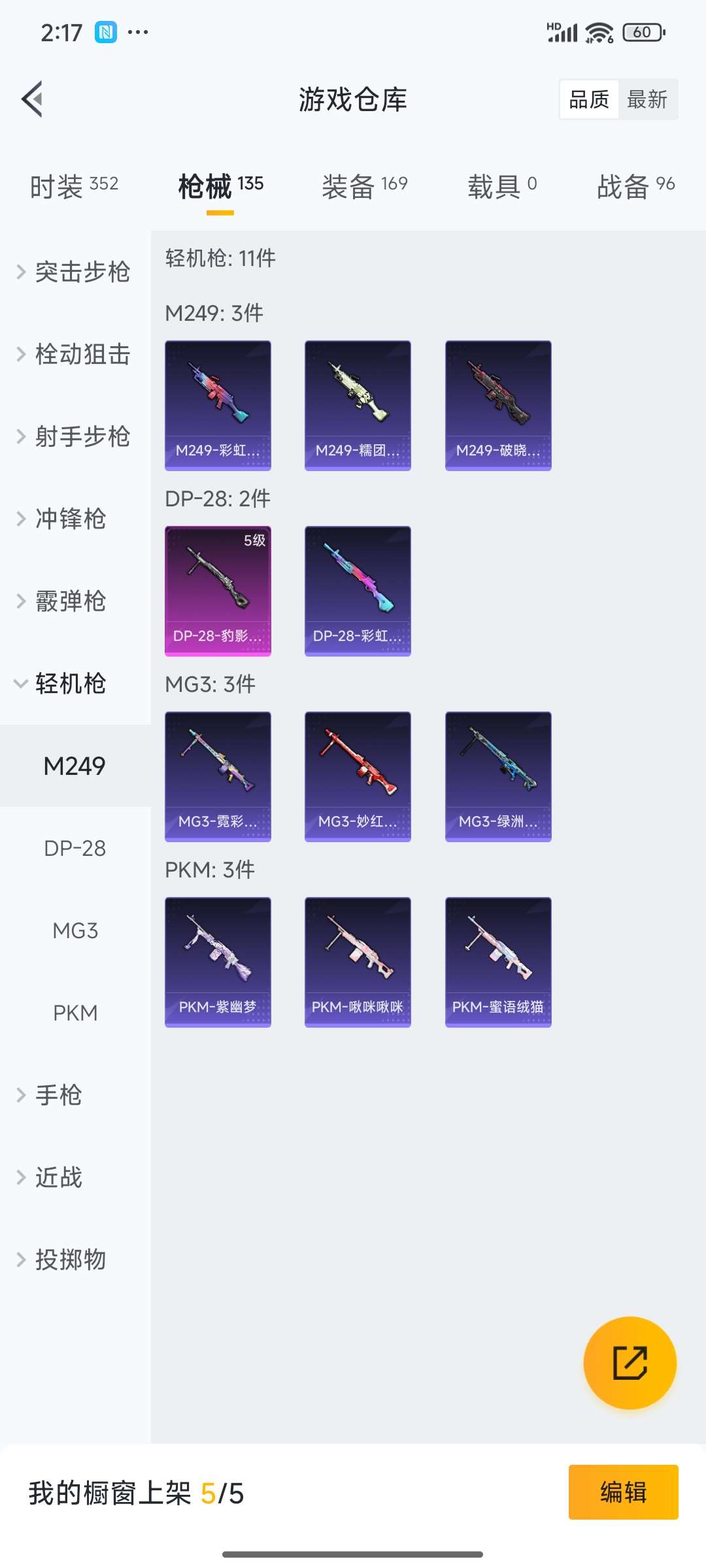This screenshot has height=1568, width=706.
Task: Expand the 手枪 category
Action: [59, 1095]
